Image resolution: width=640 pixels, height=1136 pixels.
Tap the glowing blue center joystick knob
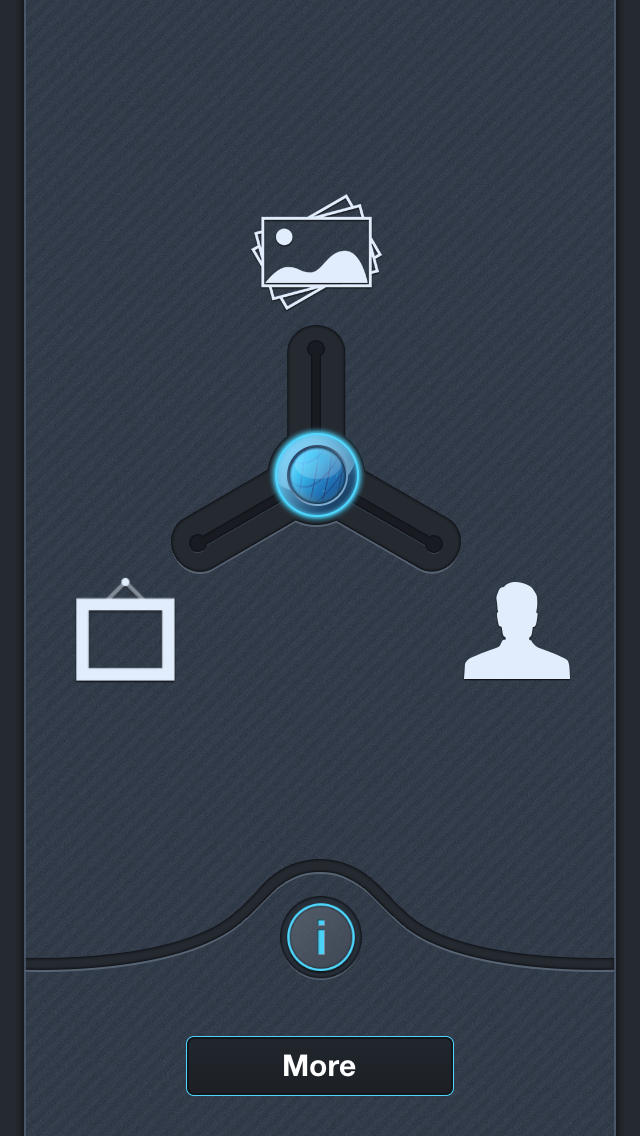(x=317, y=475)
